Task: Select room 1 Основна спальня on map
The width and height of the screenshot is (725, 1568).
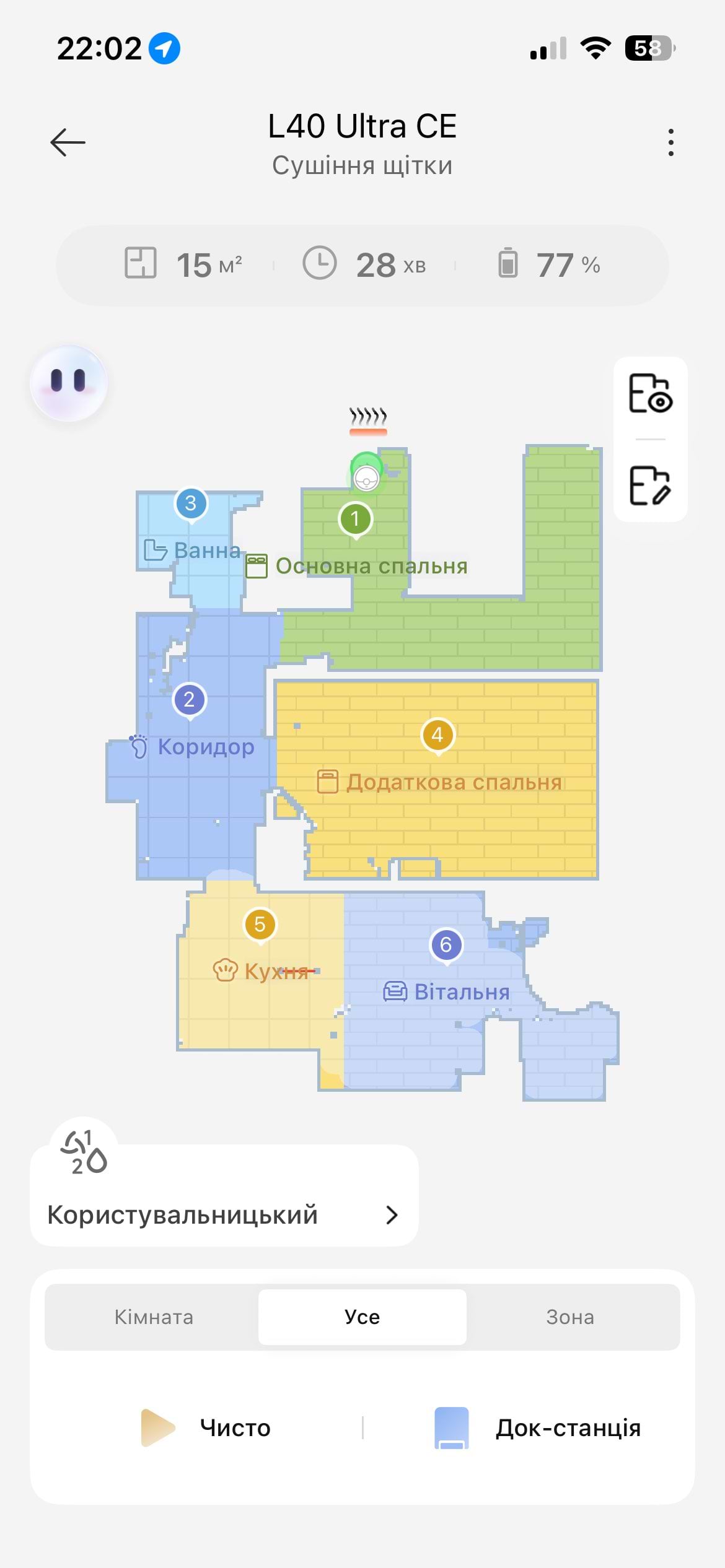Action: pos(355,519)
